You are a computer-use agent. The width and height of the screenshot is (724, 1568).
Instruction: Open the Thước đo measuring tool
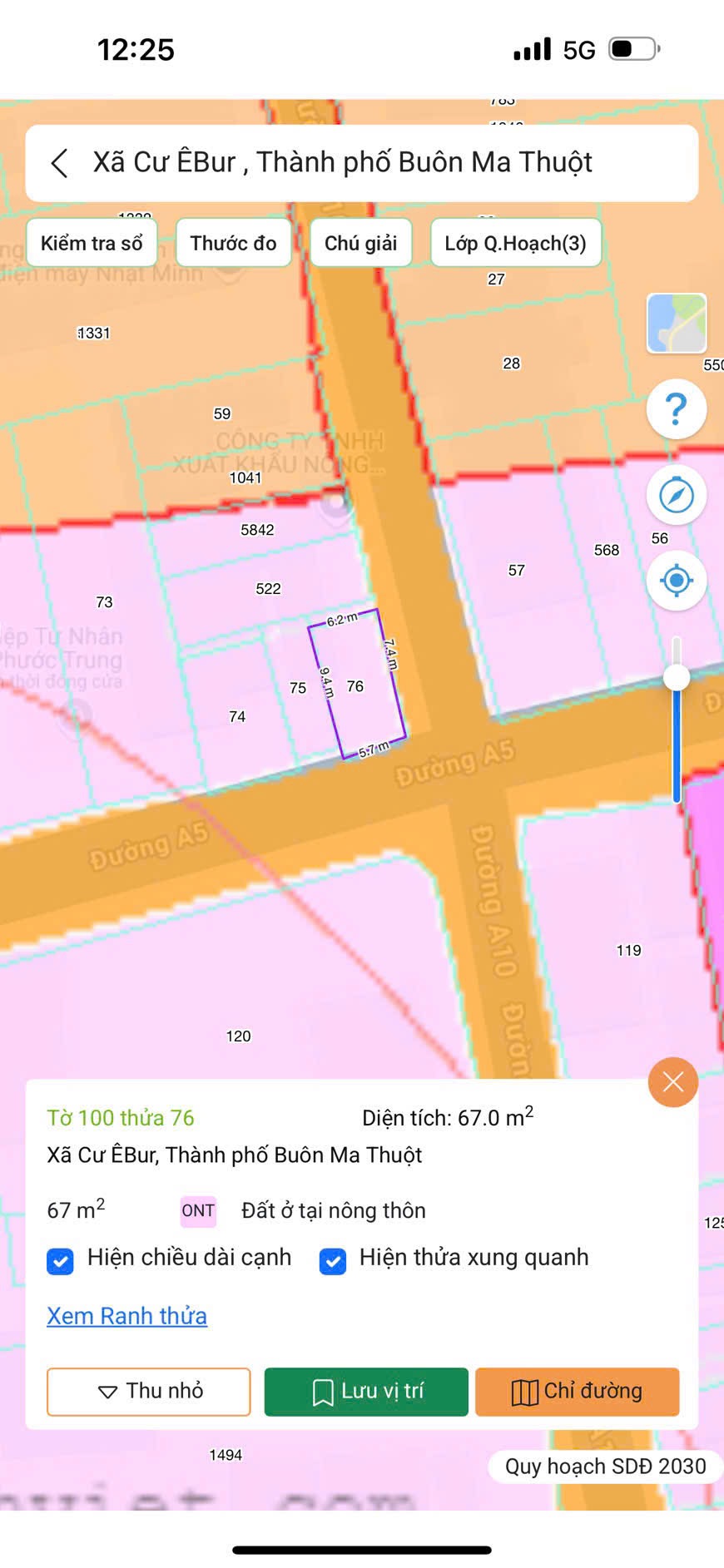233,243
